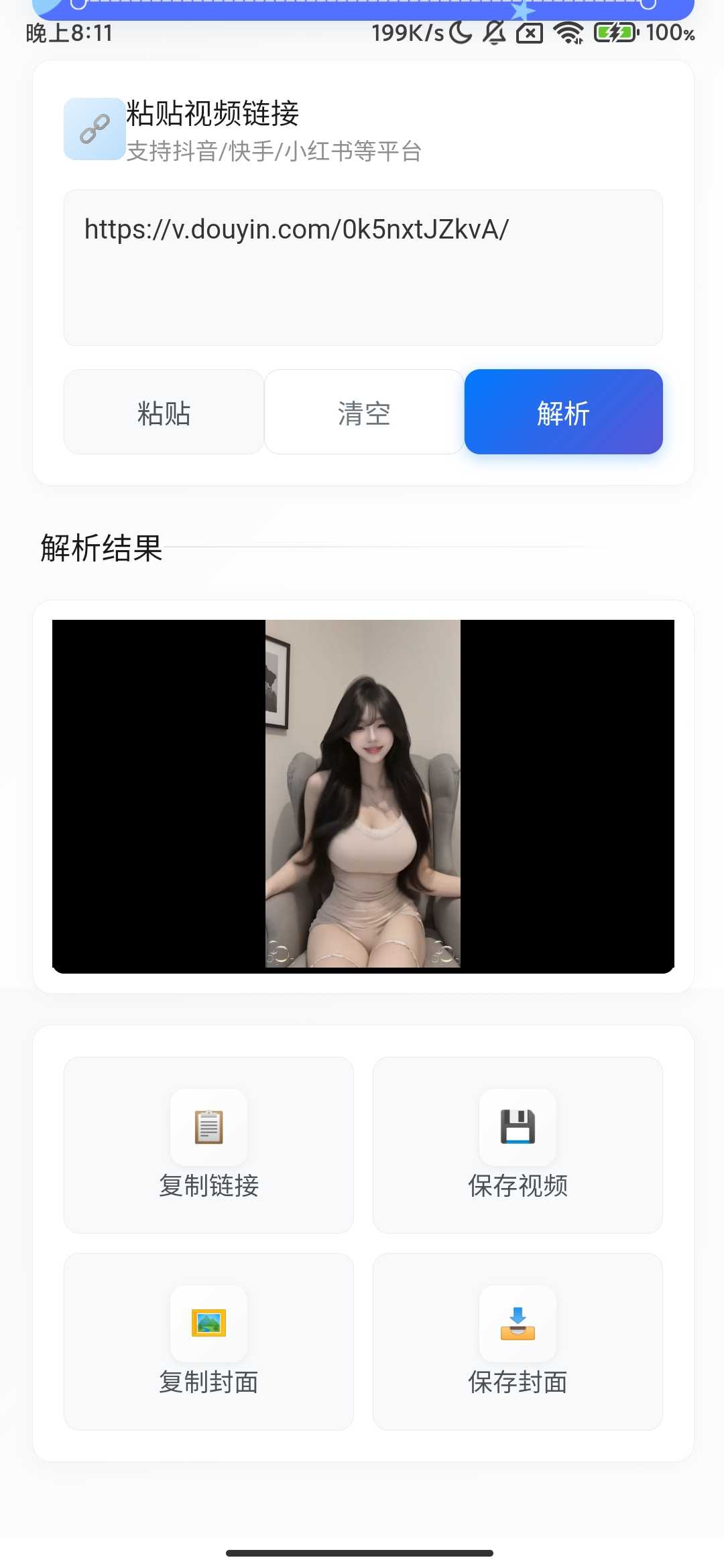724x1568 pixels.
Task: Start parsing with the 解析 button
Action: pos(563,412)
